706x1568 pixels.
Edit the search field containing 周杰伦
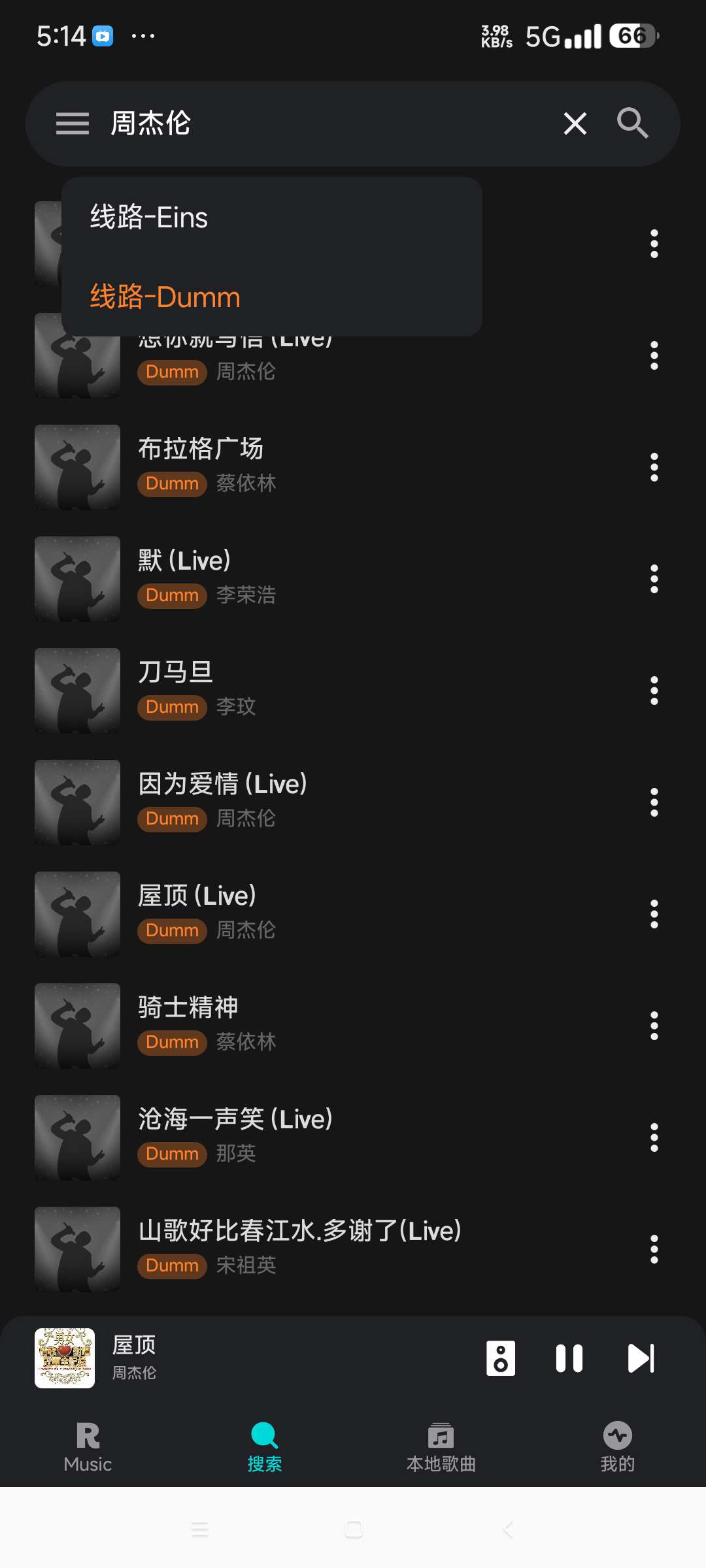pyautogui.click(x=327, y=123)
